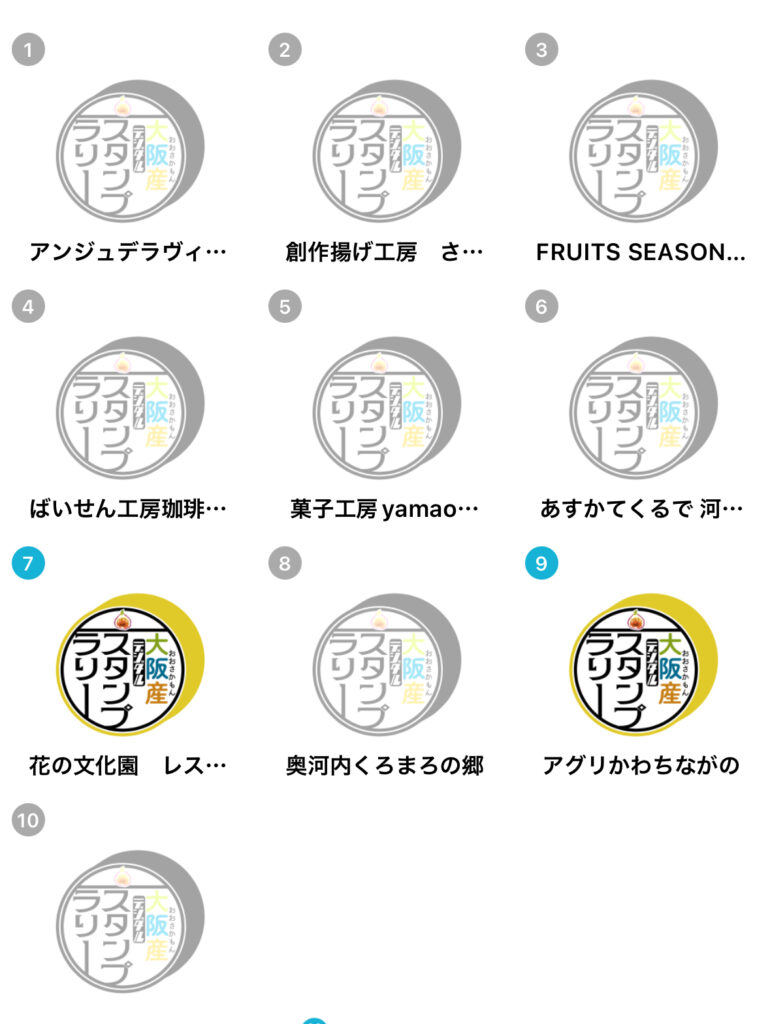Open the ばいせん工房珈琲 stamp
This screenshot has height=1024, width=770.
[129, 408]
